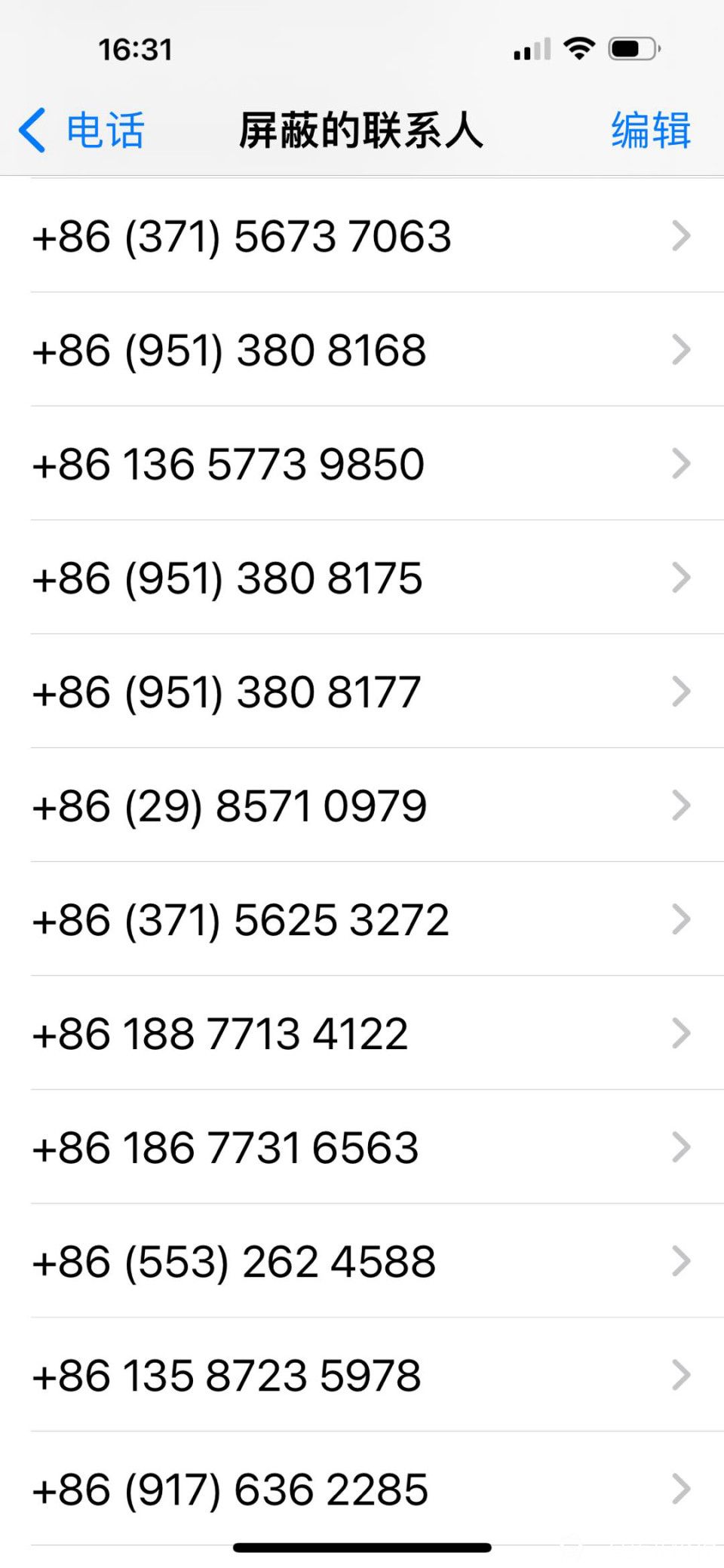This screenshot has width=724, height=1568.
Task: View details for +86 135 8723 5978
Action: [362, 1375]
